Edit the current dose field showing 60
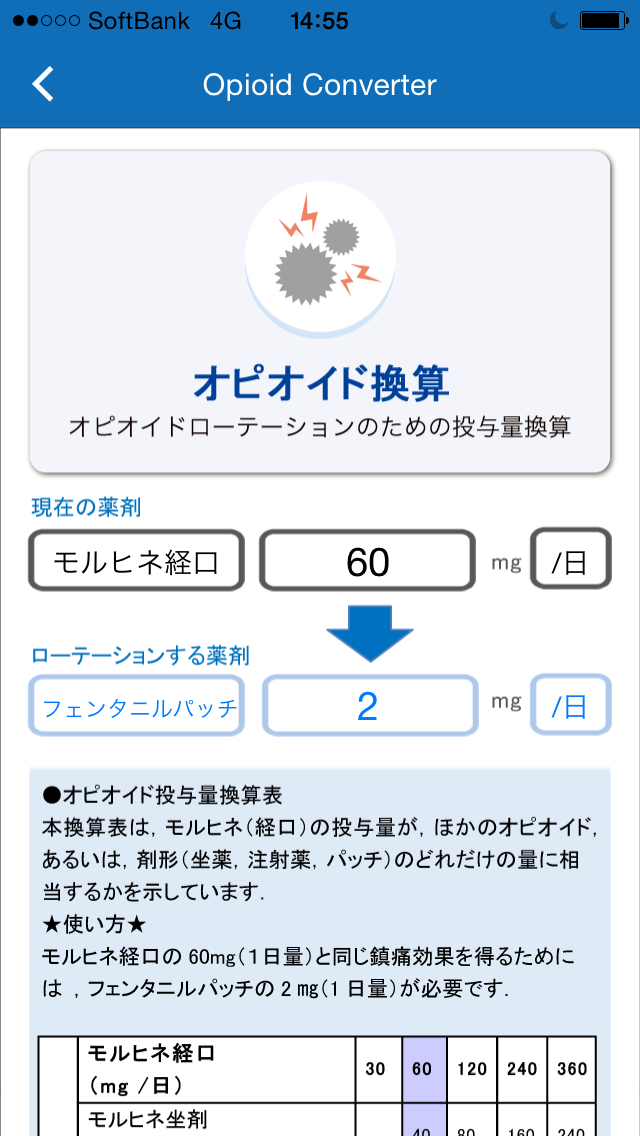The width and height of the screenshot is (640, 1136). coord(368,560)
